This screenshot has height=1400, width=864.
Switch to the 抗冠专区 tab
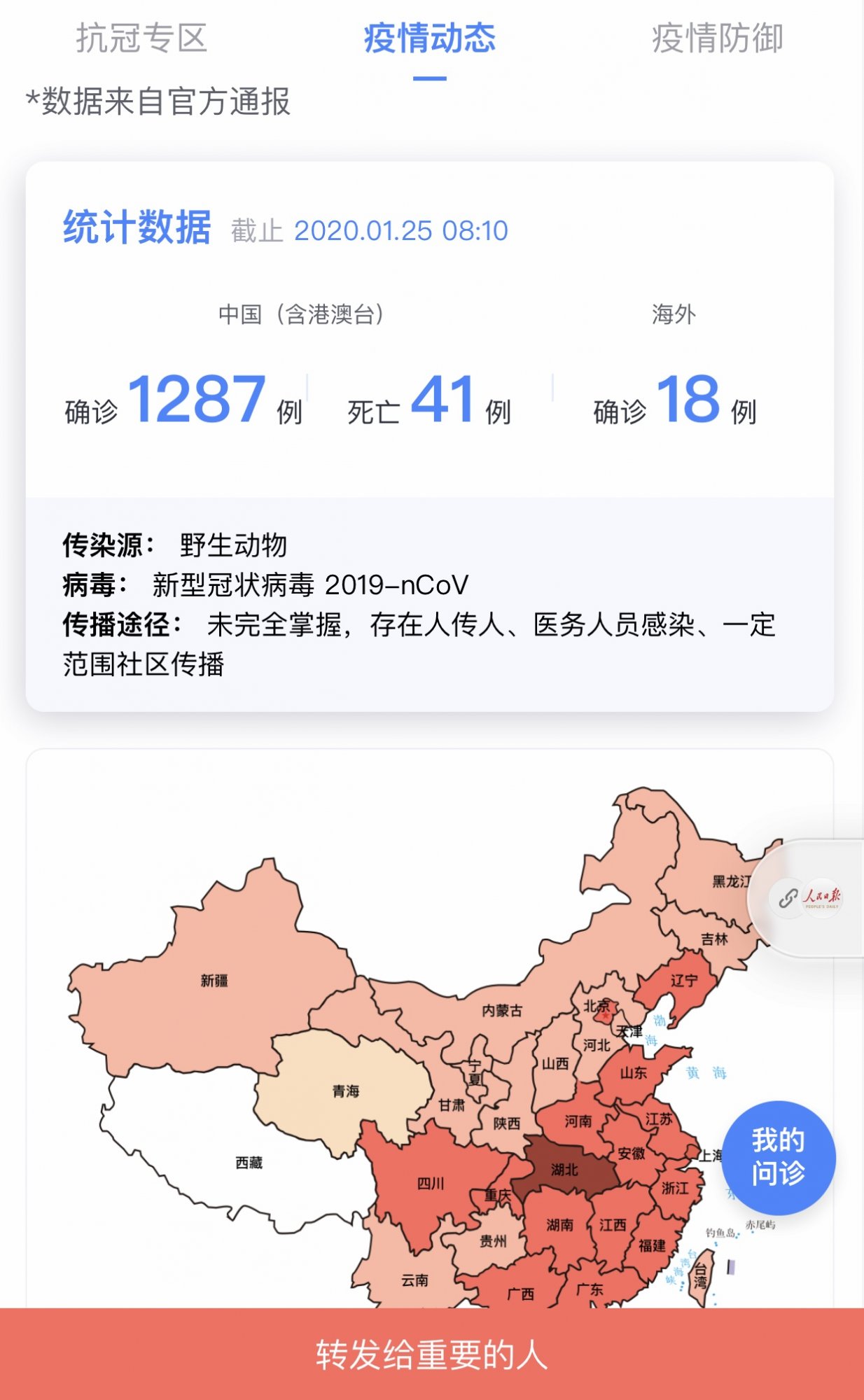click(141, 38)
